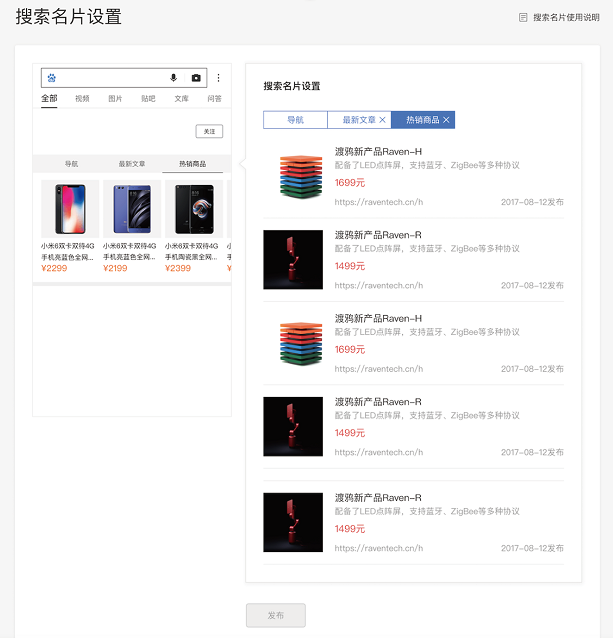Select the 问答 tab
This screenshot has width=613, height=638.
(214, 99)
